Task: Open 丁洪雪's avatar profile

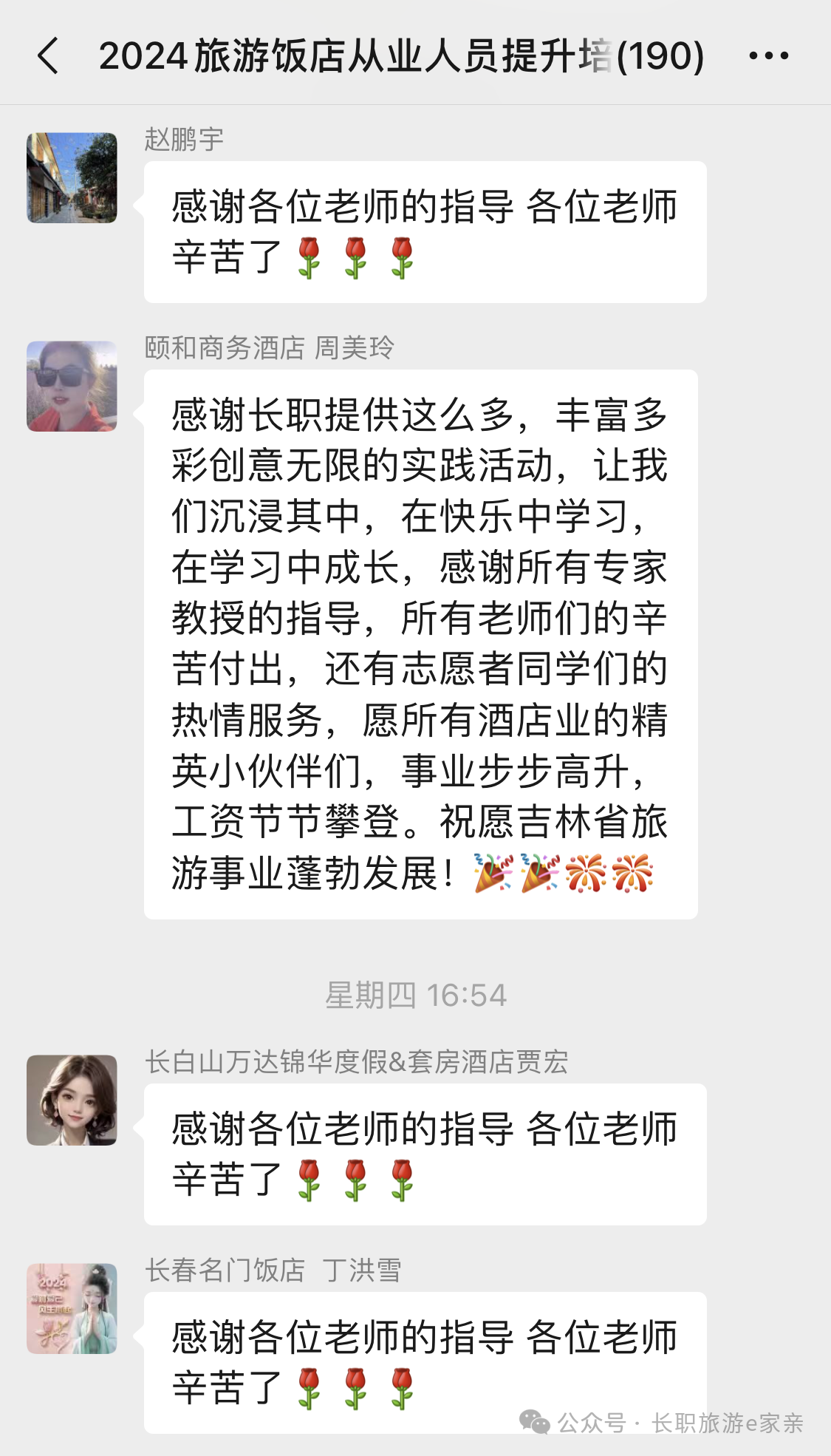Action: tap(72, 1308)
